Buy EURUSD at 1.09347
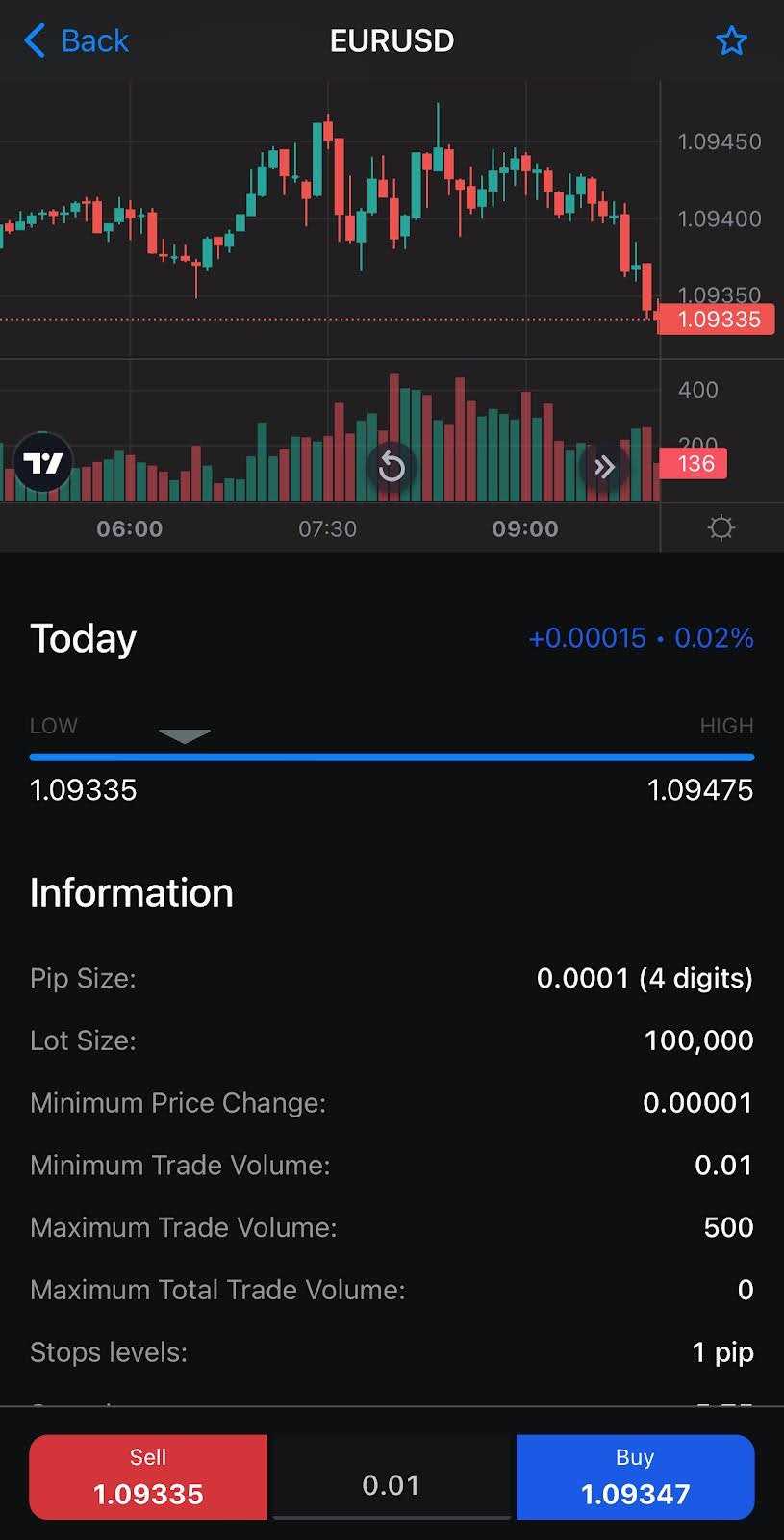The width and height of the screenshot is (784, 1540). [x=635, y=1477]
